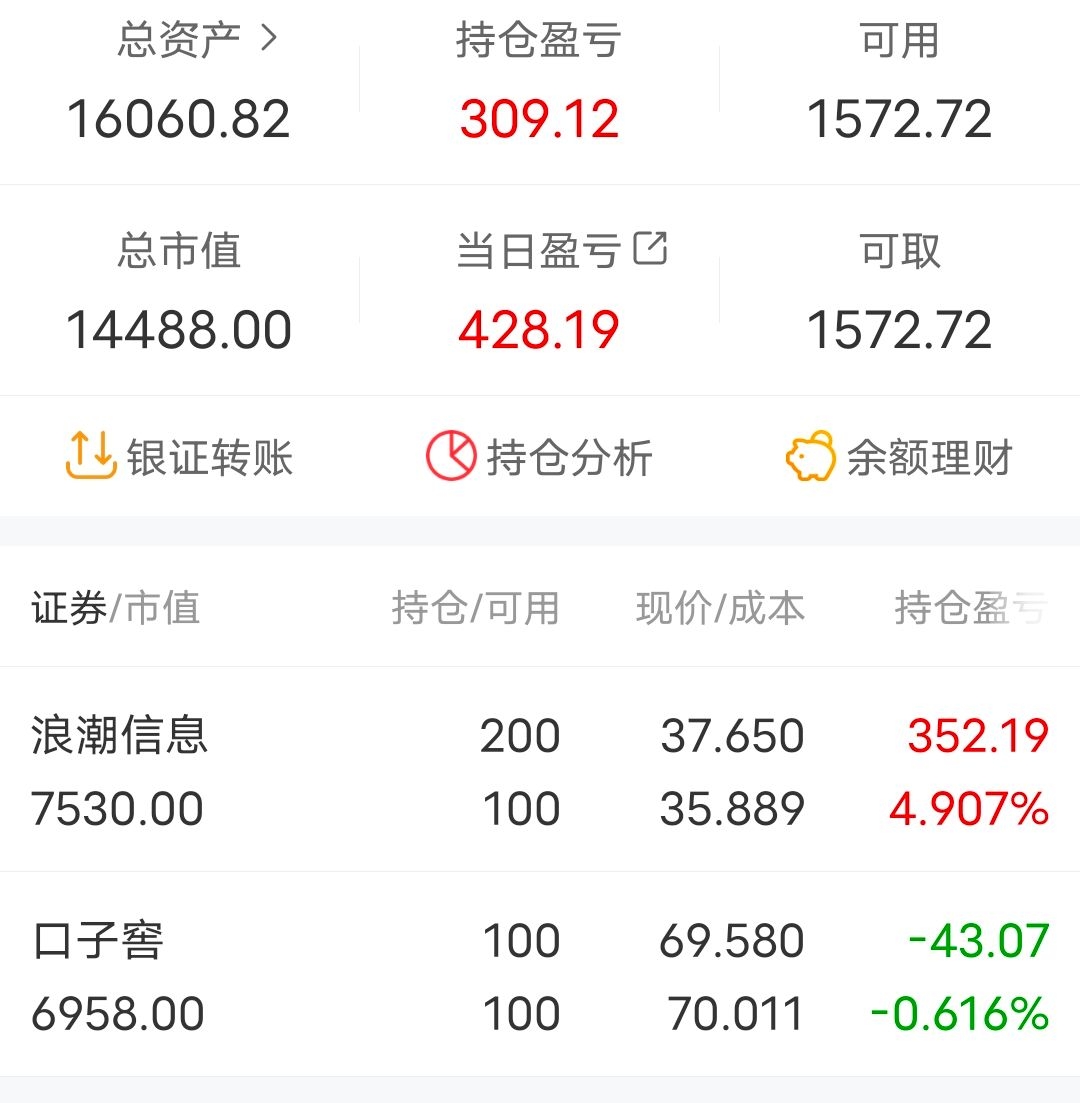The image size is (1080, 1103).
Task: Open total assets details (总资产)
Action: [197, 41]
